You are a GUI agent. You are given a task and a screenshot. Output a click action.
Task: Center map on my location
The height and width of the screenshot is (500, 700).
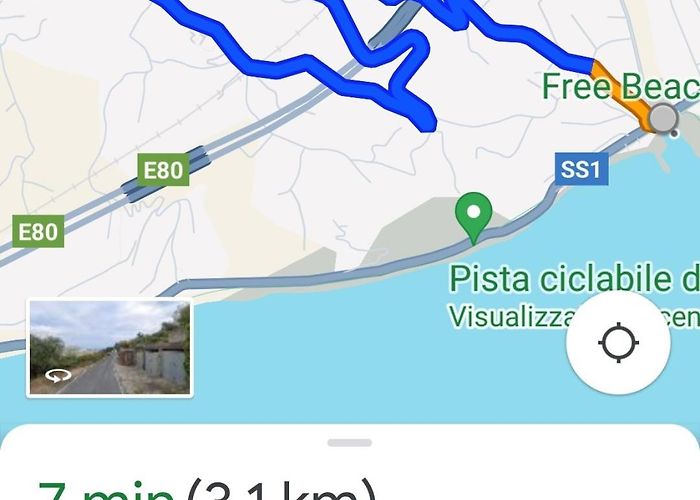[x=618, y=343]
